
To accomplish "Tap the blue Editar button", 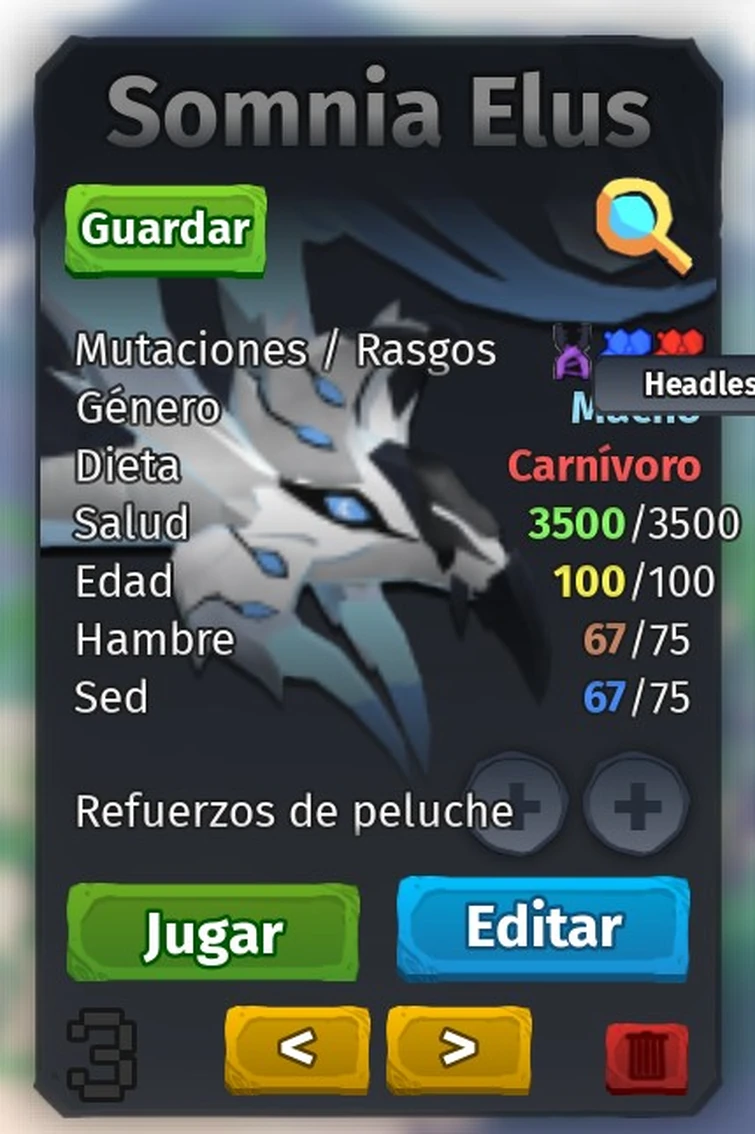I will pos(543,928).
